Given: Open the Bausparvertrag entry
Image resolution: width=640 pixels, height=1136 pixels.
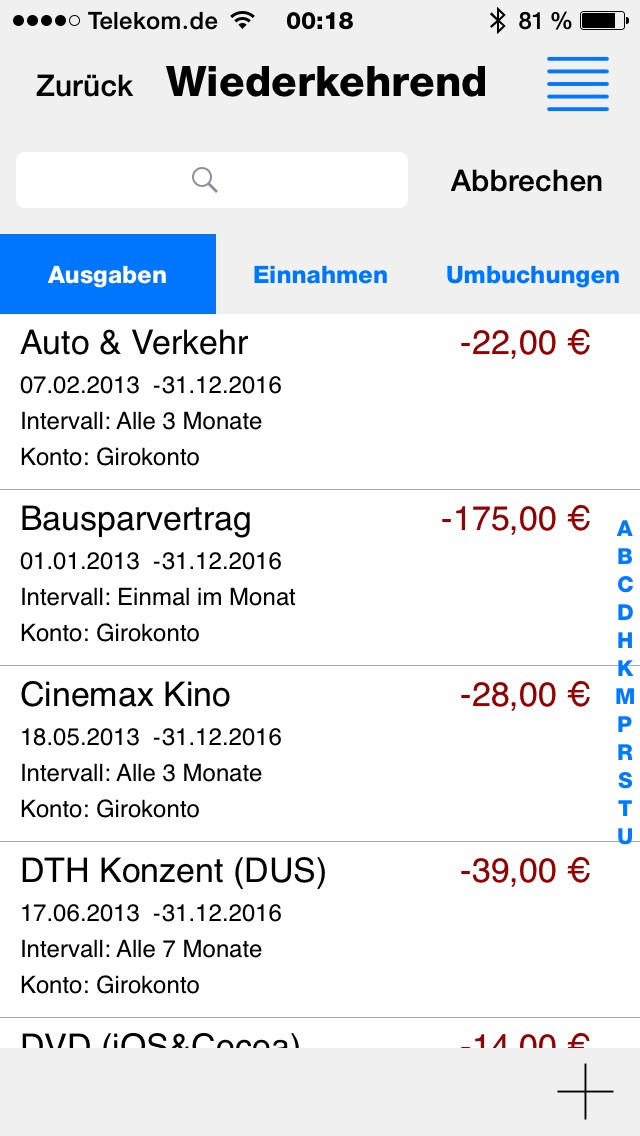Looking at the screenshot, I should tap(320, 577).
